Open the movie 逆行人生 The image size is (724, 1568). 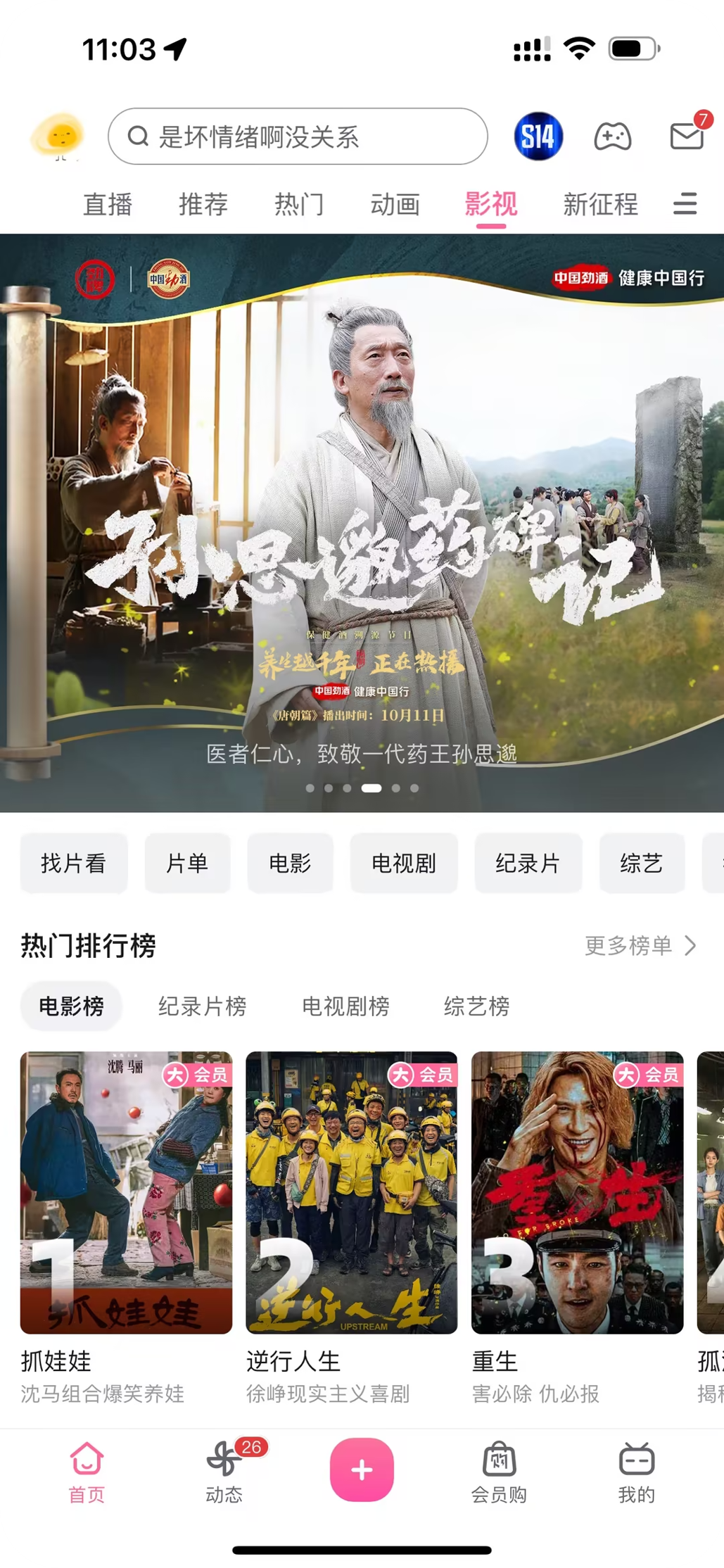(x=351, y=1193)
